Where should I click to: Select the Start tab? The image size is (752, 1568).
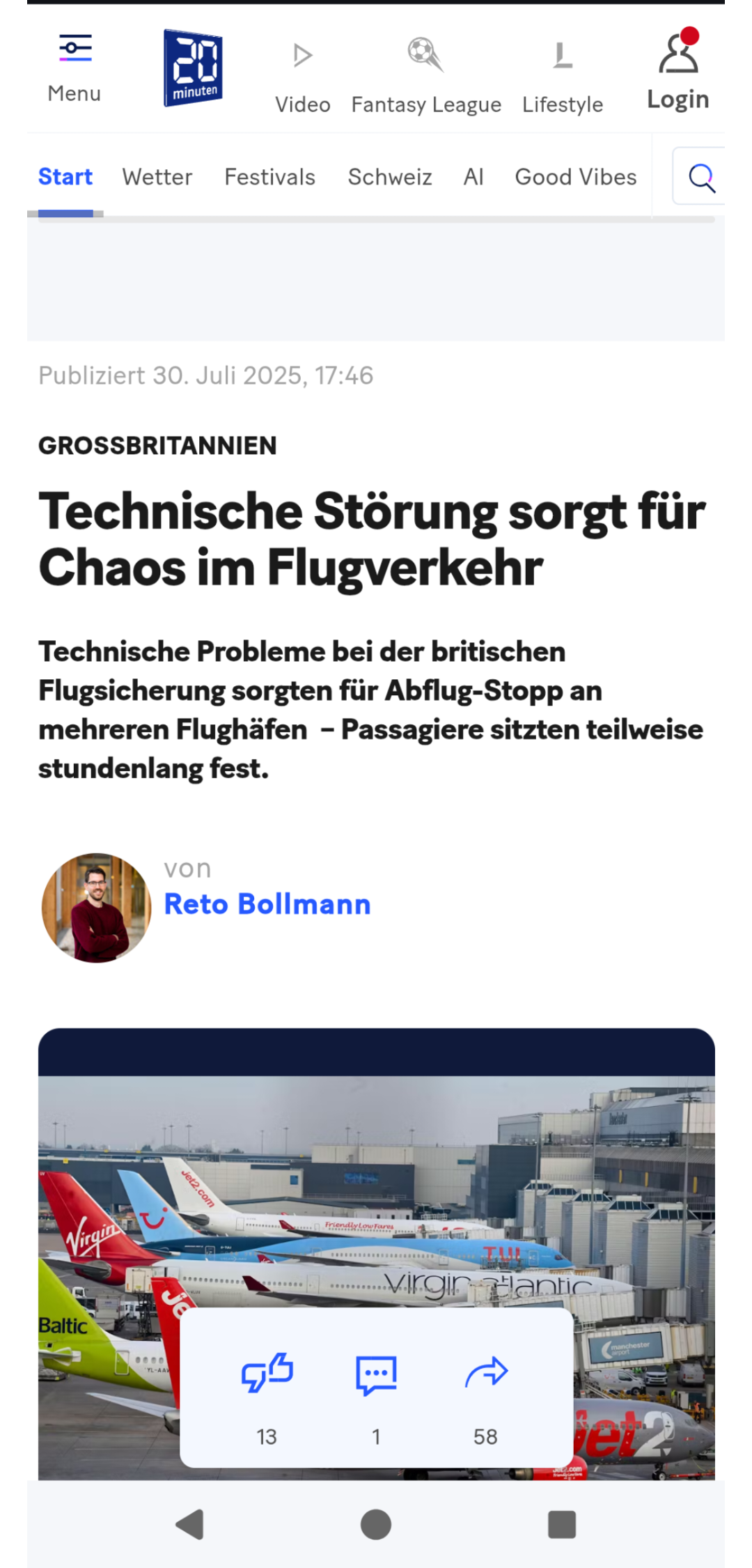click(65, 177)
